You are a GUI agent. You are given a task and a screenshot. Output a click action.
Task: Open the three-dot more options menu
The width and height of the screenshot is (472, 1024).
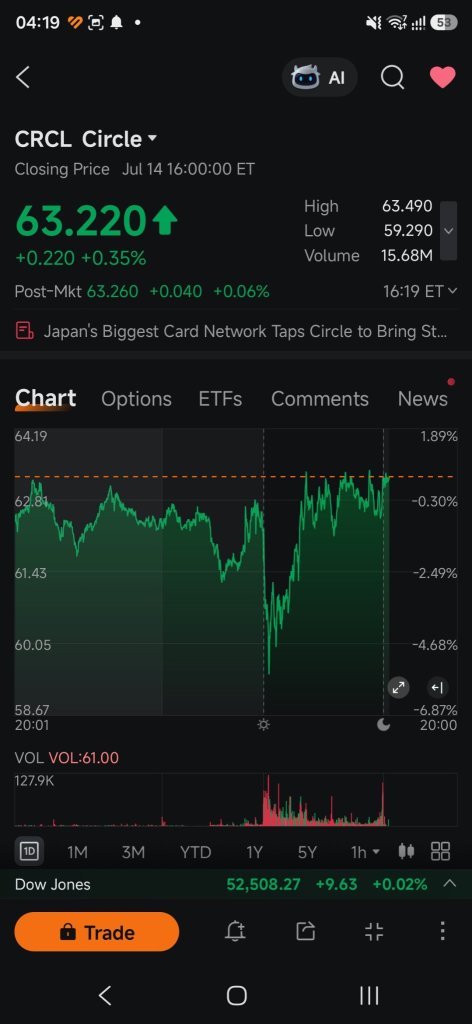pos(443,931)
